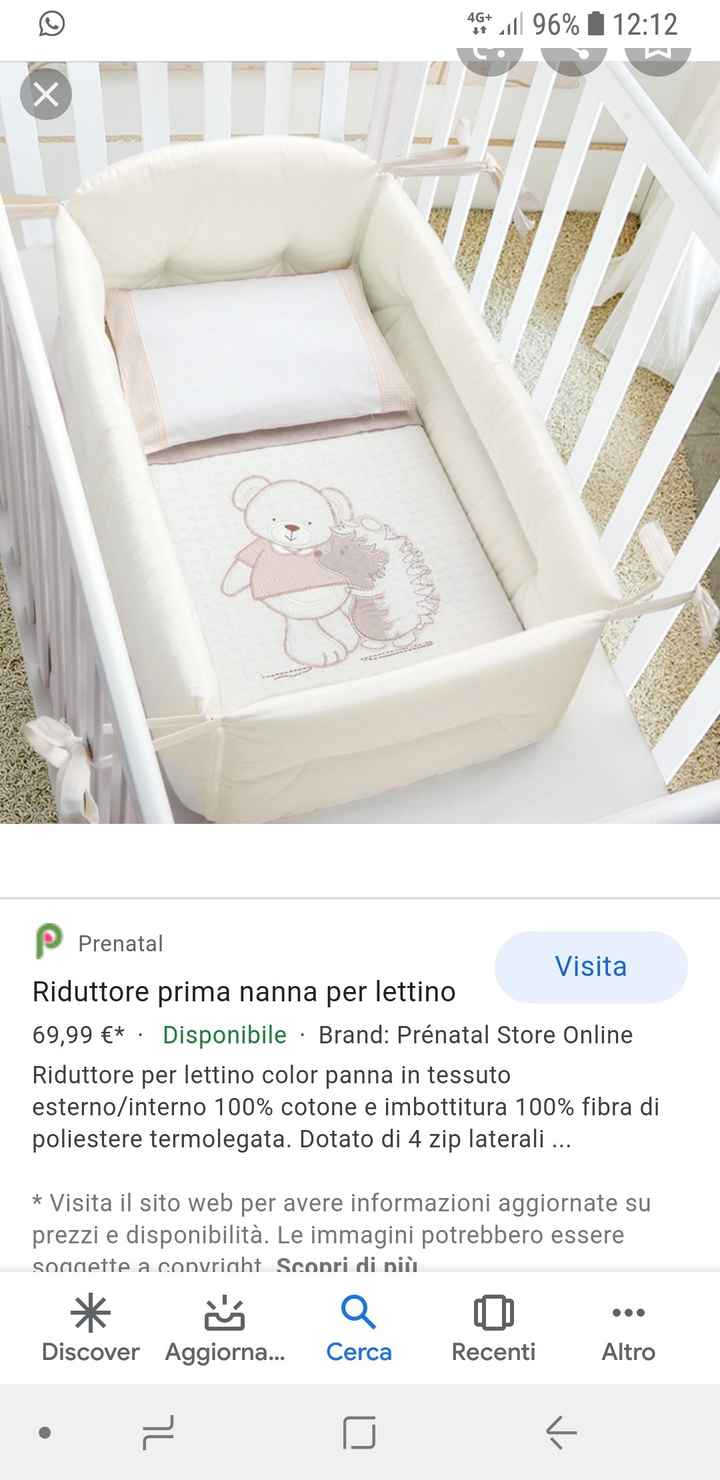
Task: Click the Visita button
Action: (x=590, y=966)
